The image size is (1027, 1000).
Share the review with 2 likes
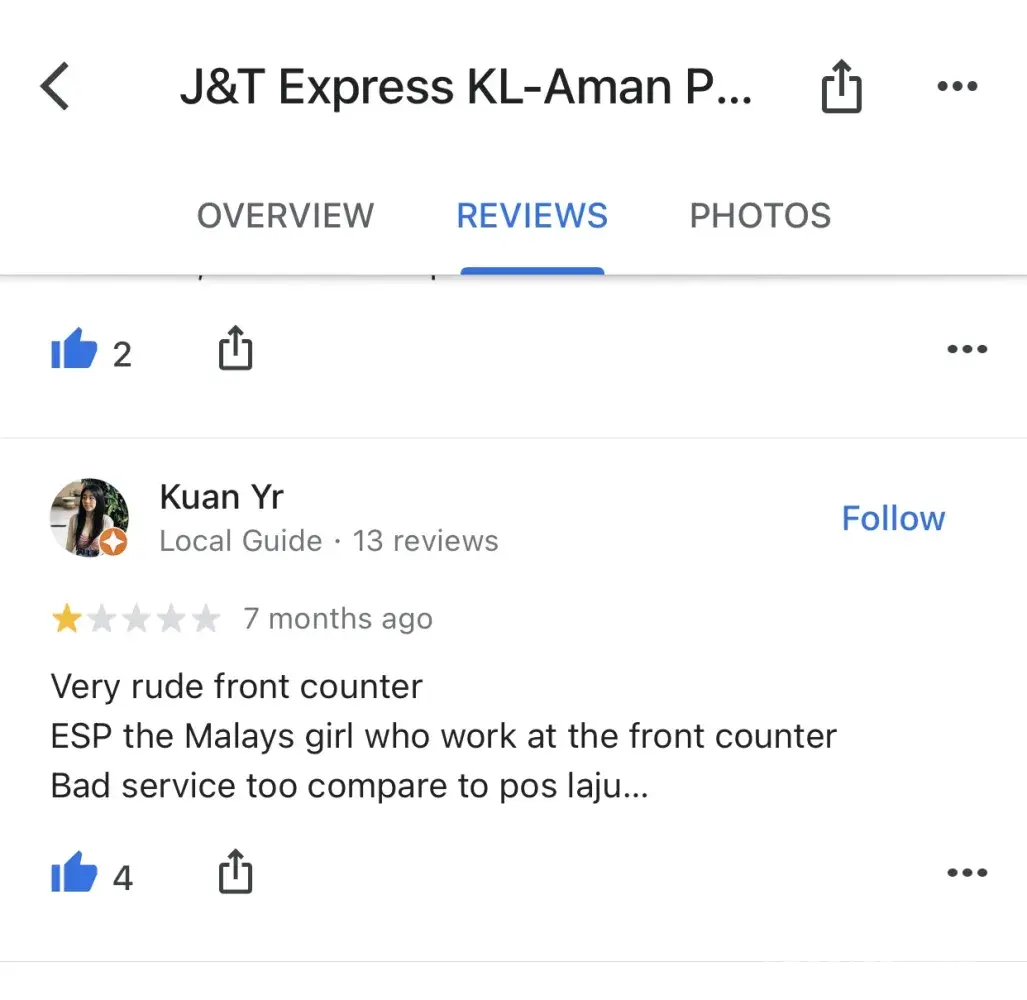[235, 350]
